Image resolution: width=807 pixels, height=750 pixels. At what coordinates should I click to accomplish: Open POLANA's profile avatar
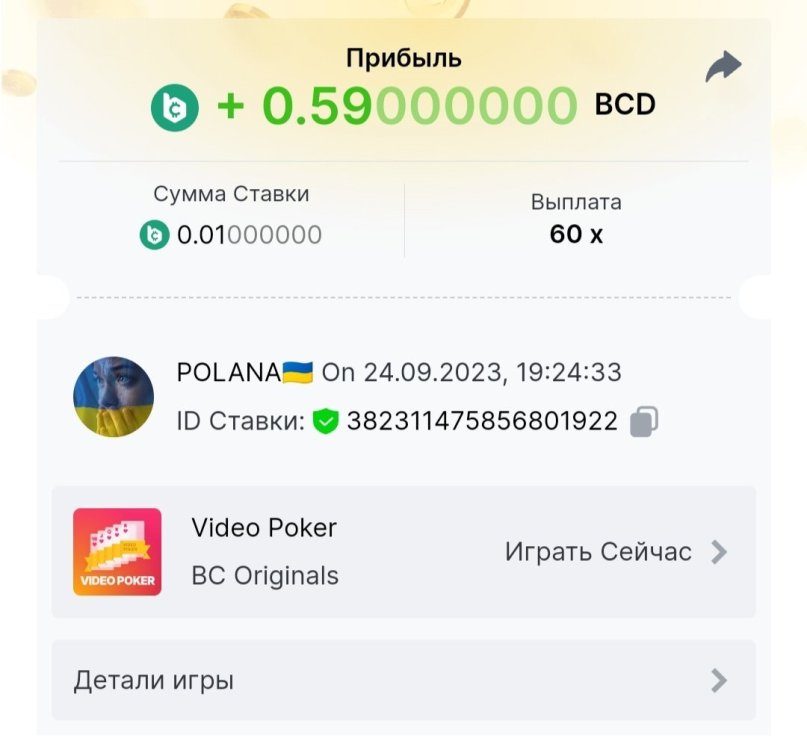point(114,397)
